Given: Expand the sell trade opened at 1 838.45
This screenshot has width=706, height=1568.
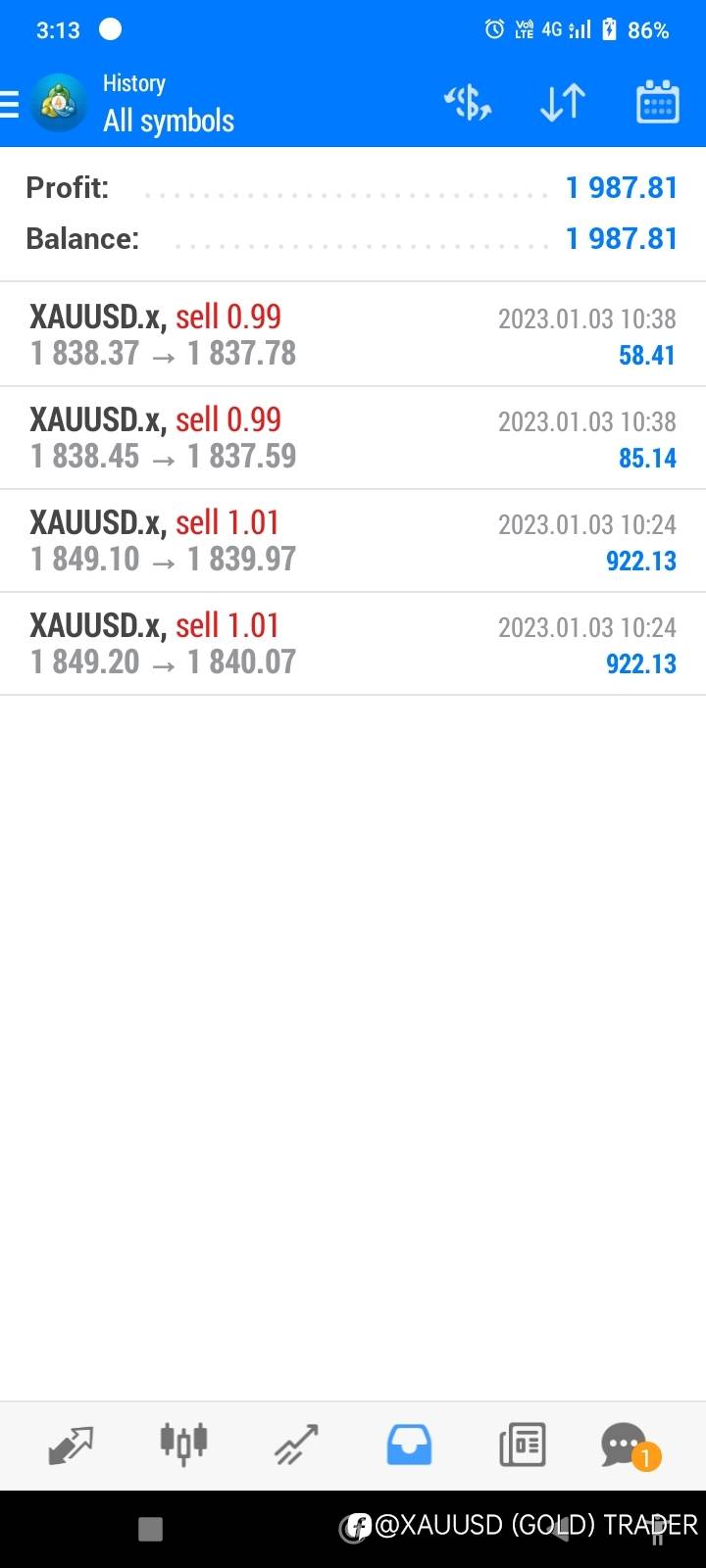Looking at the screenshot, I should point(353,438).
